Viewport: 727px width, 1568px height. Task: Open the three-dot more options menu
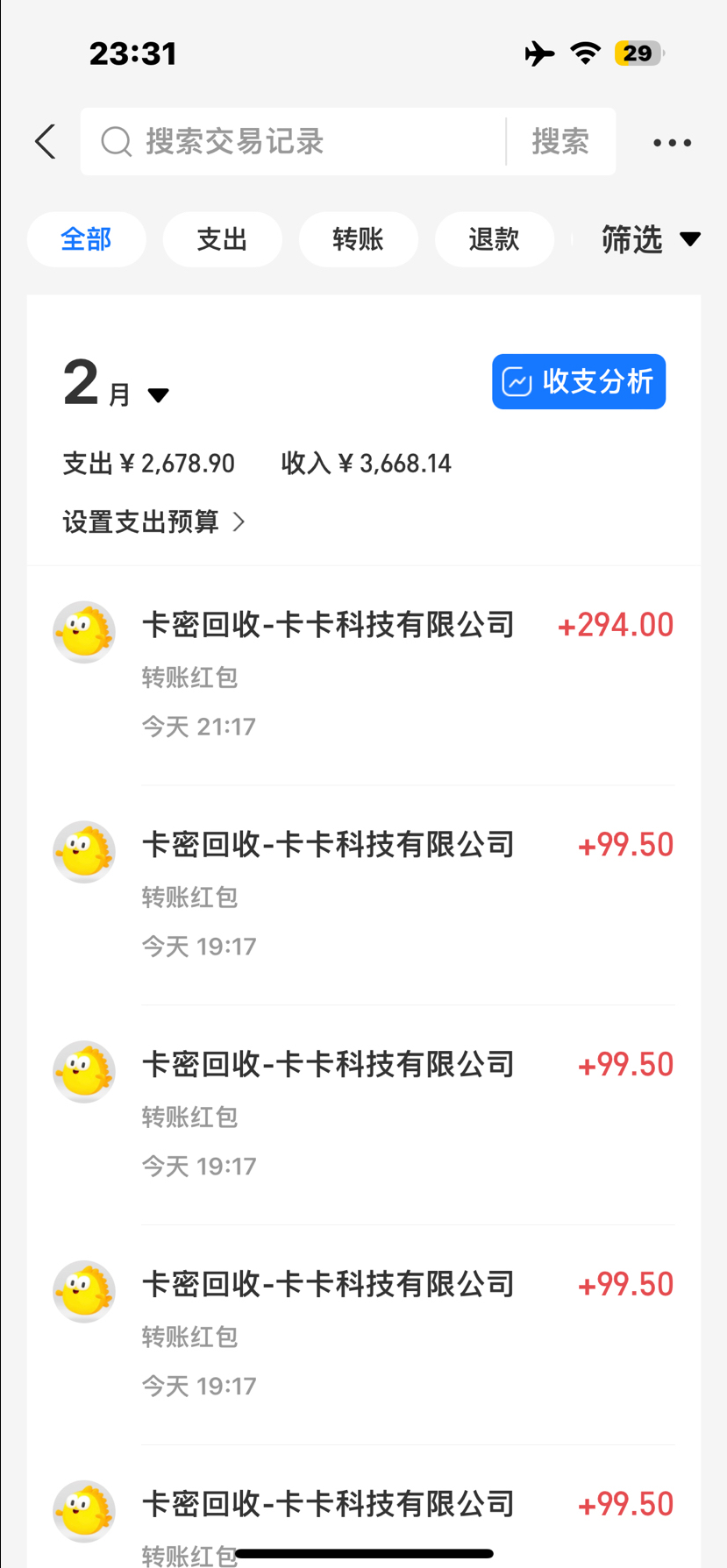pyautogui.click(x=670, y=141)
